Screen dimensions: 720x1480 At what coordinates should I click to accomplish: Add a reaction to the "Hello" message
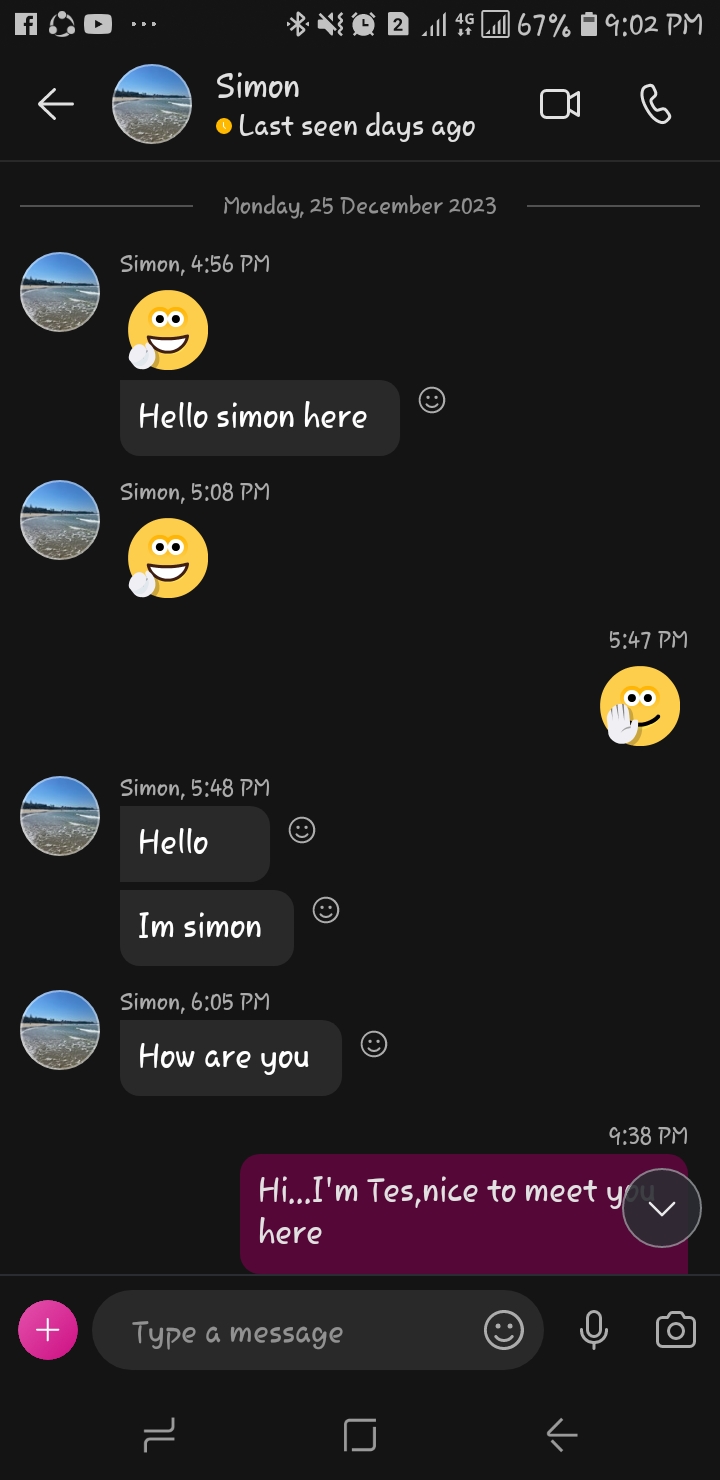point(302,830)
